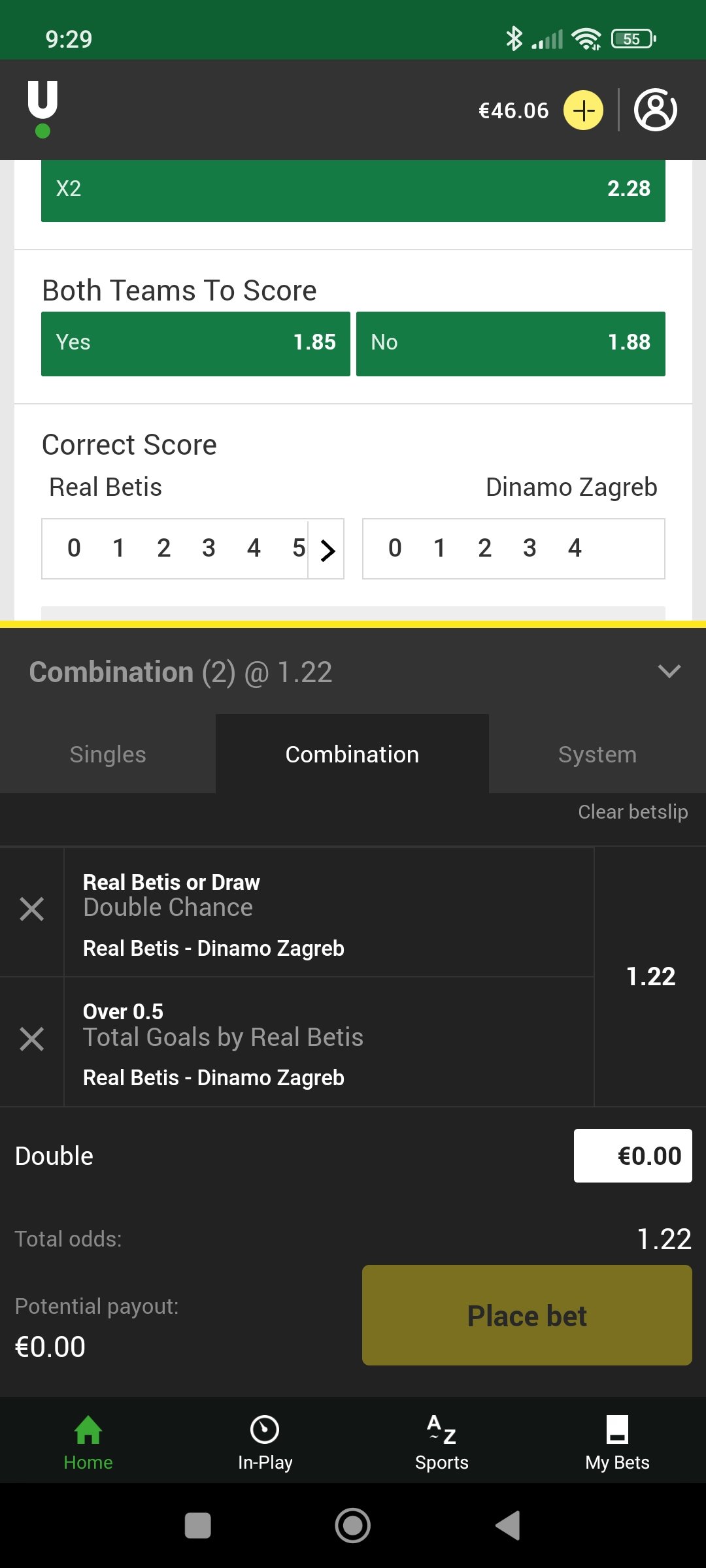The width and height of the screenshot is (706, 1568).
Task: Tap the Place bet button
Action: (527, 1315)
